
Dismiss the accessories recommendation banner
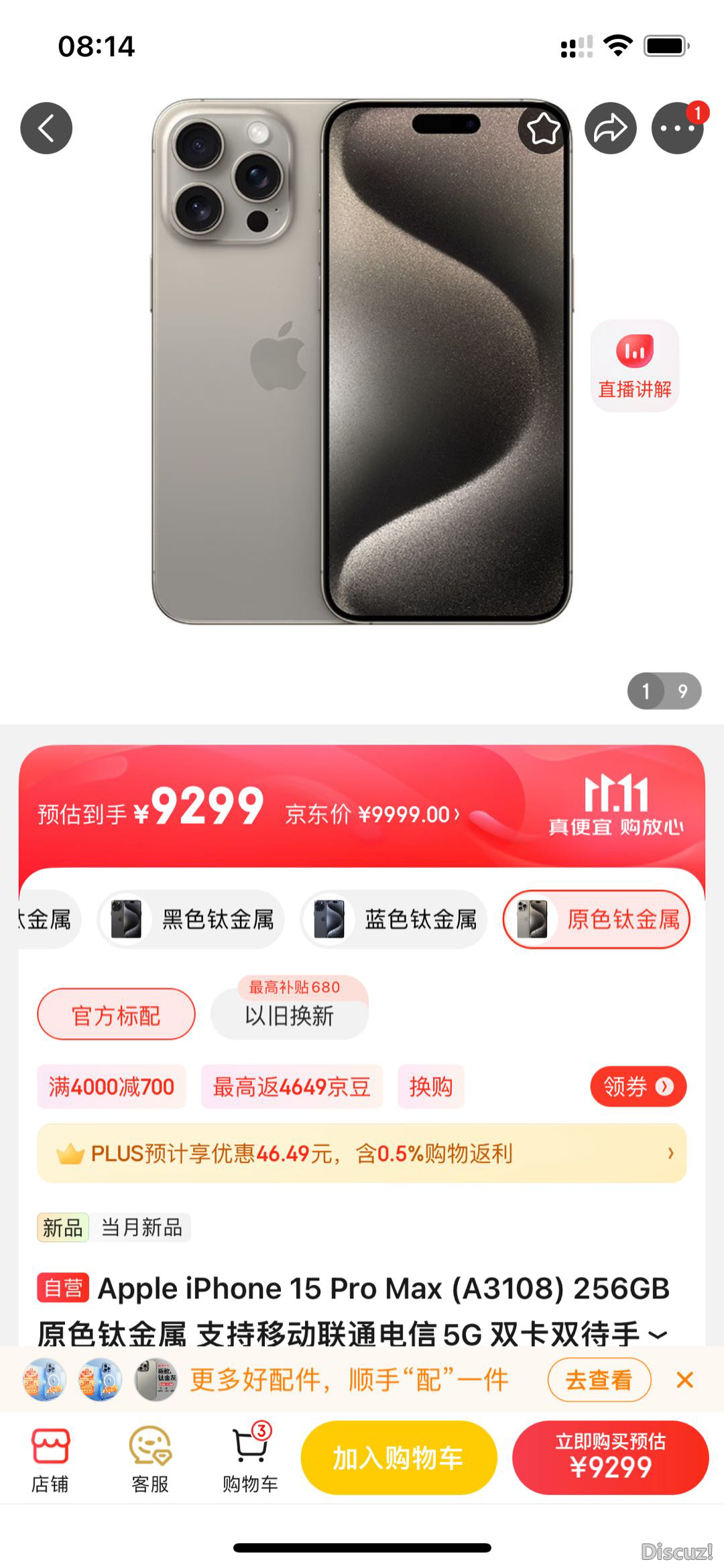click(684, 1380)
